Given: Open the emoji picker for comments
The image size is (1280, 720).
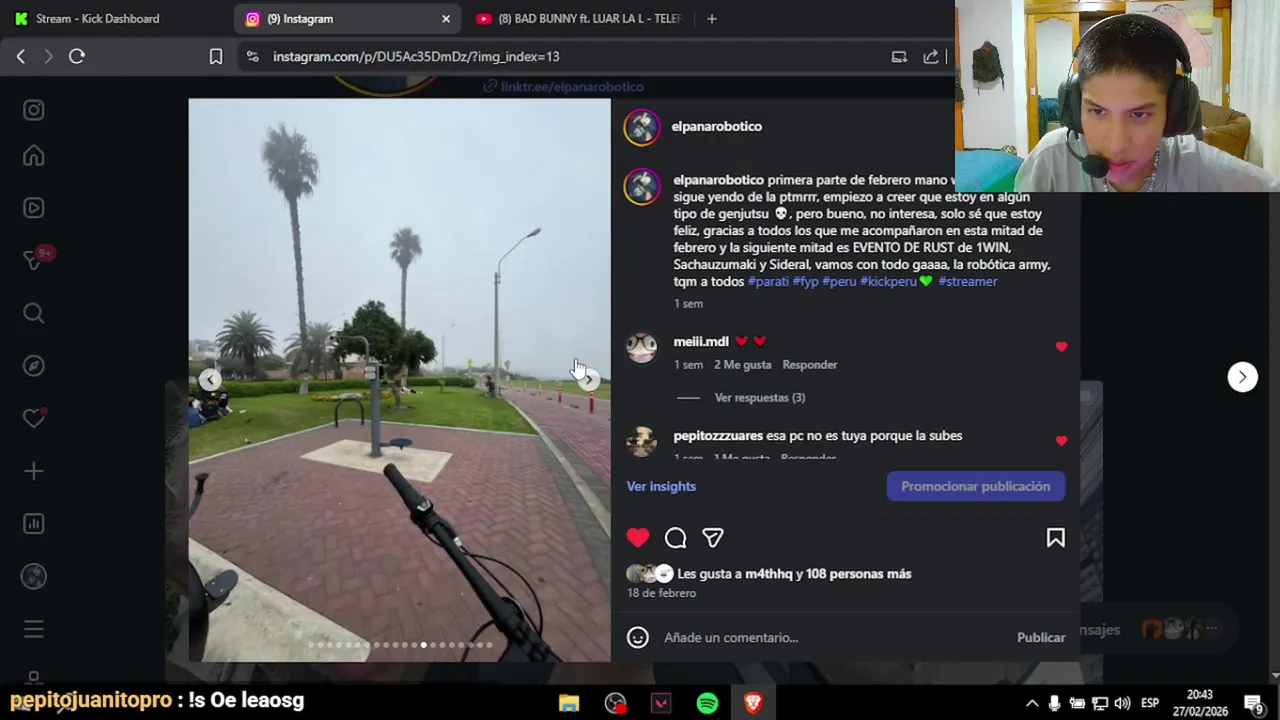Looking at the screenshot, I should pos(638,637).
